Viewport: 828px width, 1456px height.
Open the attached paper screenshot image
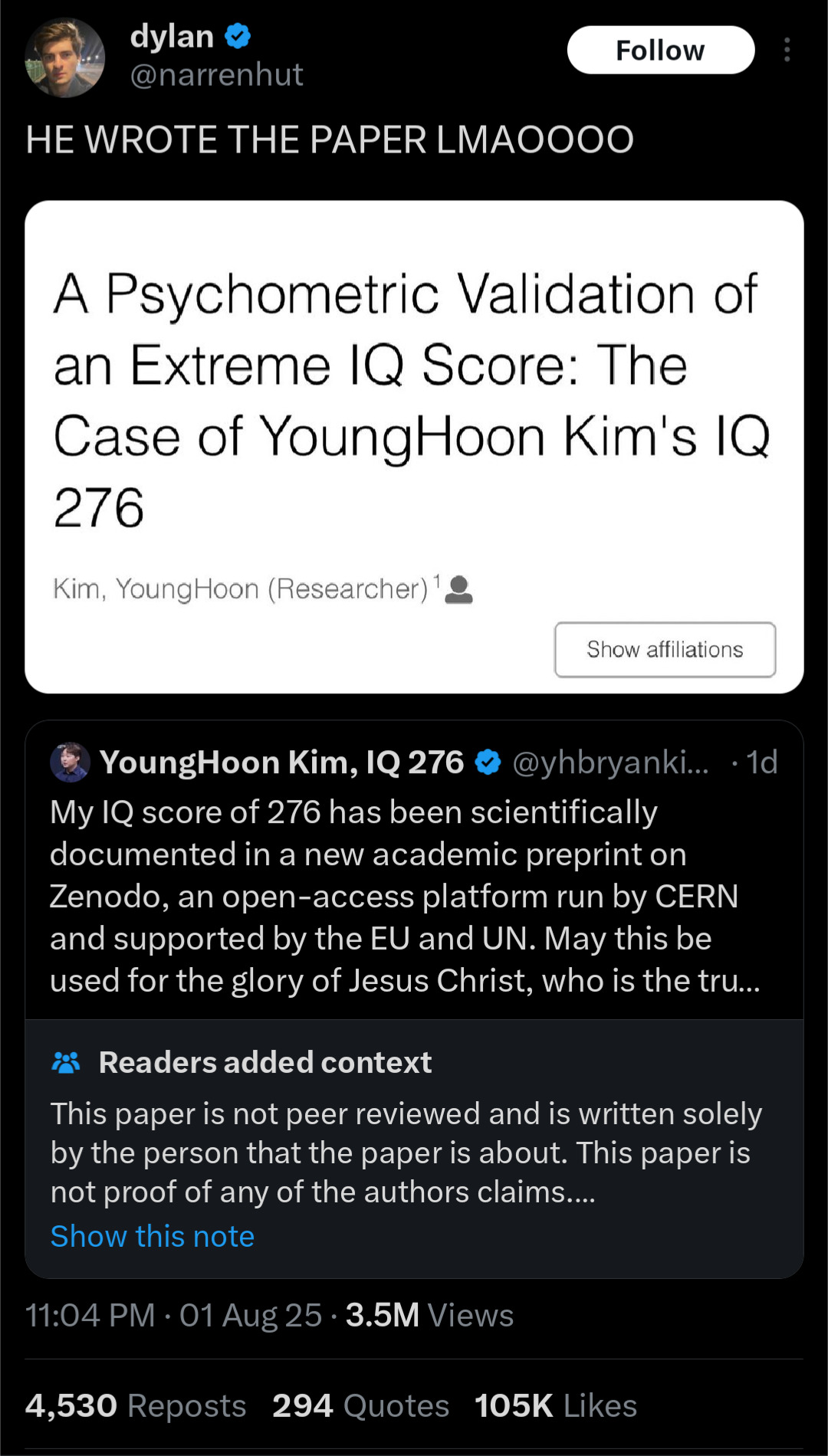tap(414, 447)
